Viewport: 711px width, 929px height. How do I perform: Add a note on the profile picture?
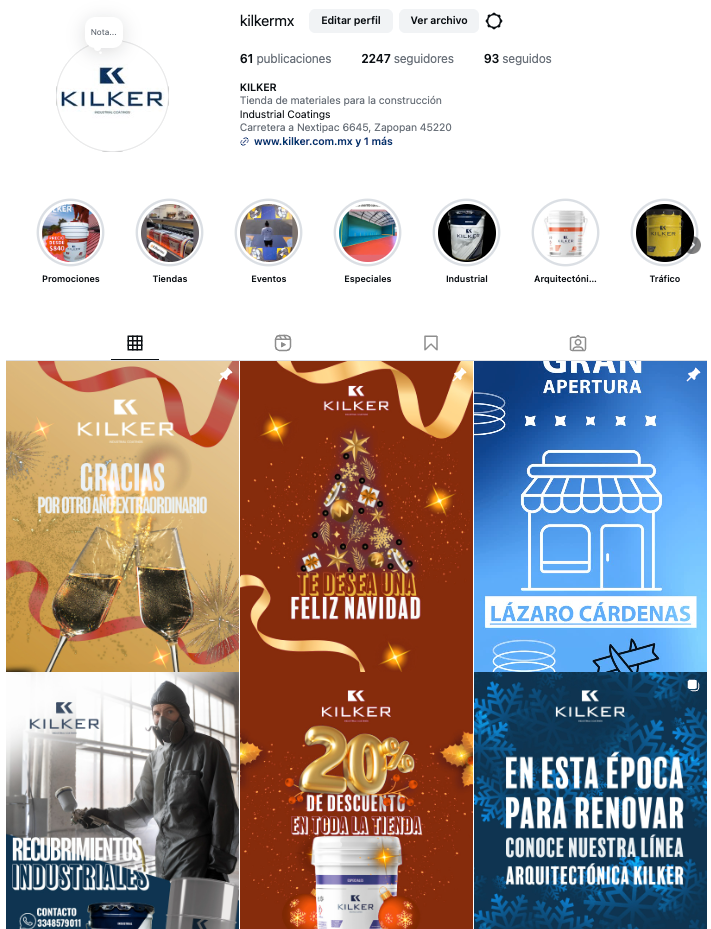[x=103, y=32]
